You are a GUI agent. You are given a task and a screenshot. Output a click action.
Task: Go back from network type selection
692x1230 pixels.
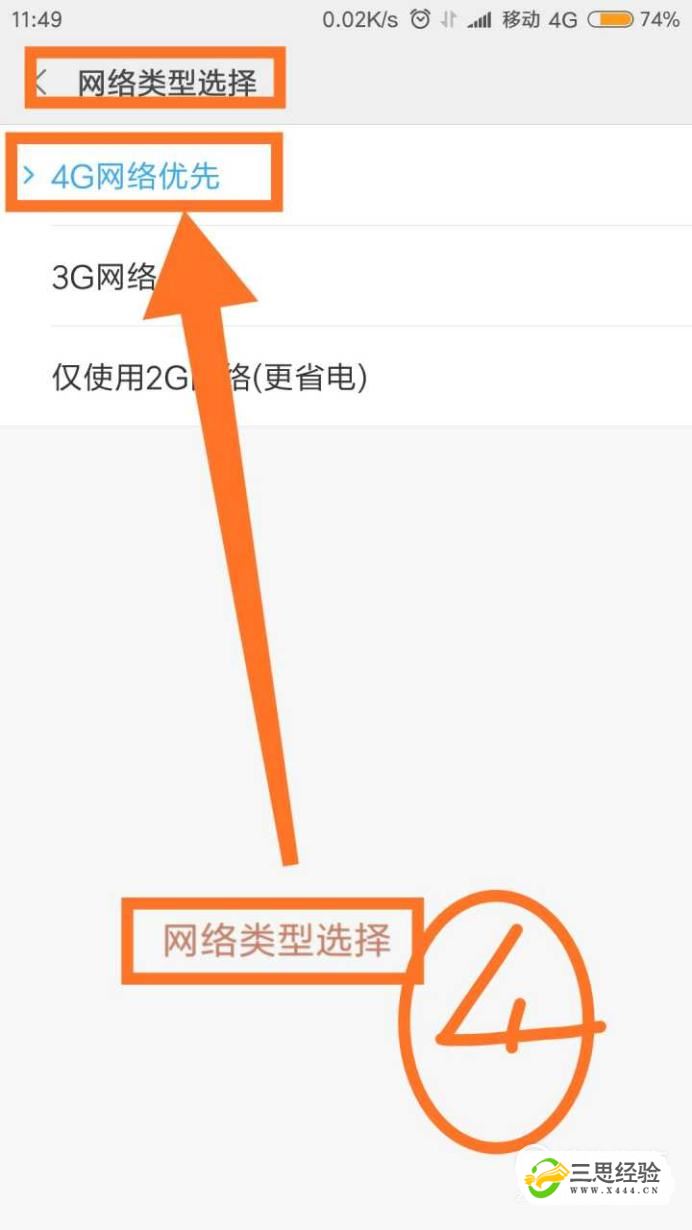click(x=42, y=81)
